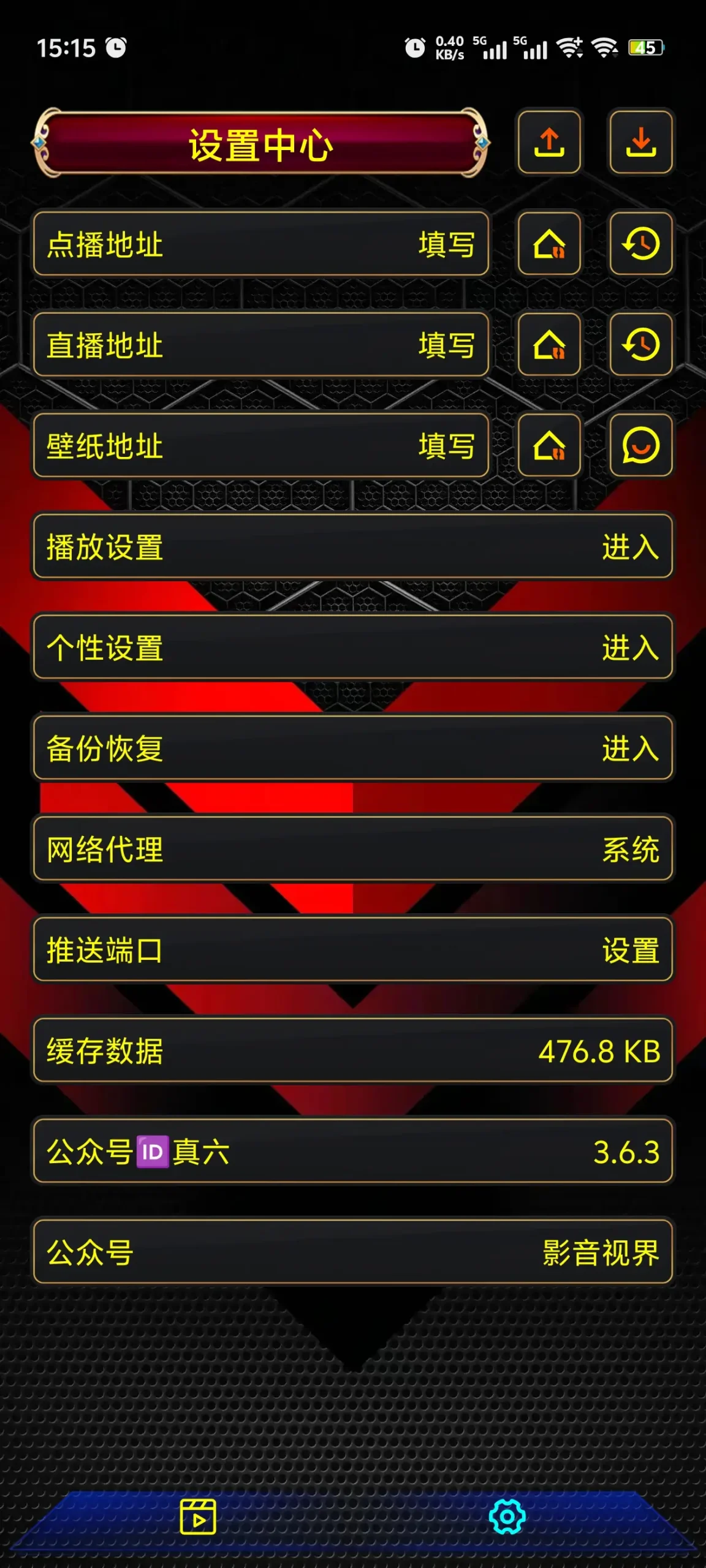Click the chat icon next to 壁纸地址
Viewport: 706px width, 1568px height.
pos(640,447)
